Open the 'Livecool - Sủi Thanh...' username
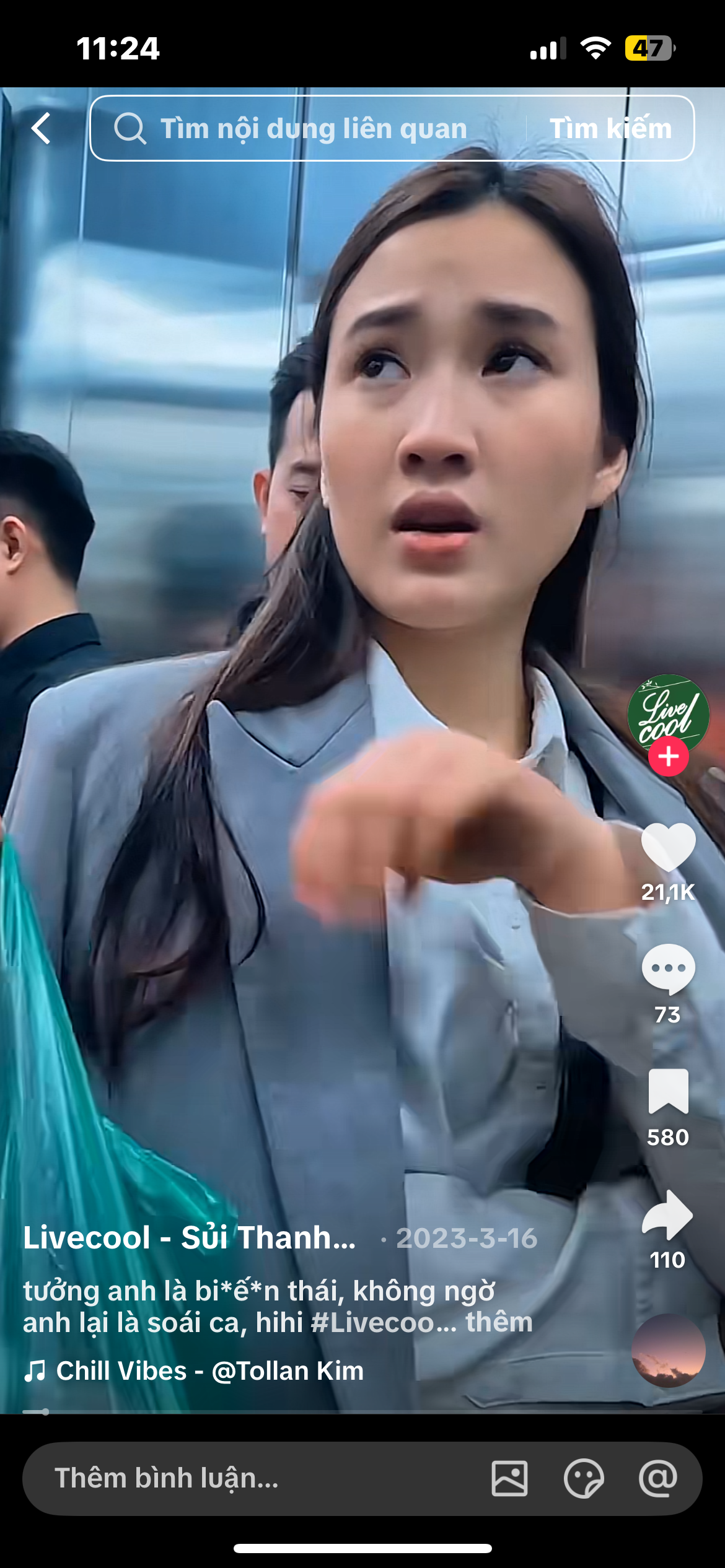Image resolution: width=725 pixels, height=1568 pixels. (190, 1237)
